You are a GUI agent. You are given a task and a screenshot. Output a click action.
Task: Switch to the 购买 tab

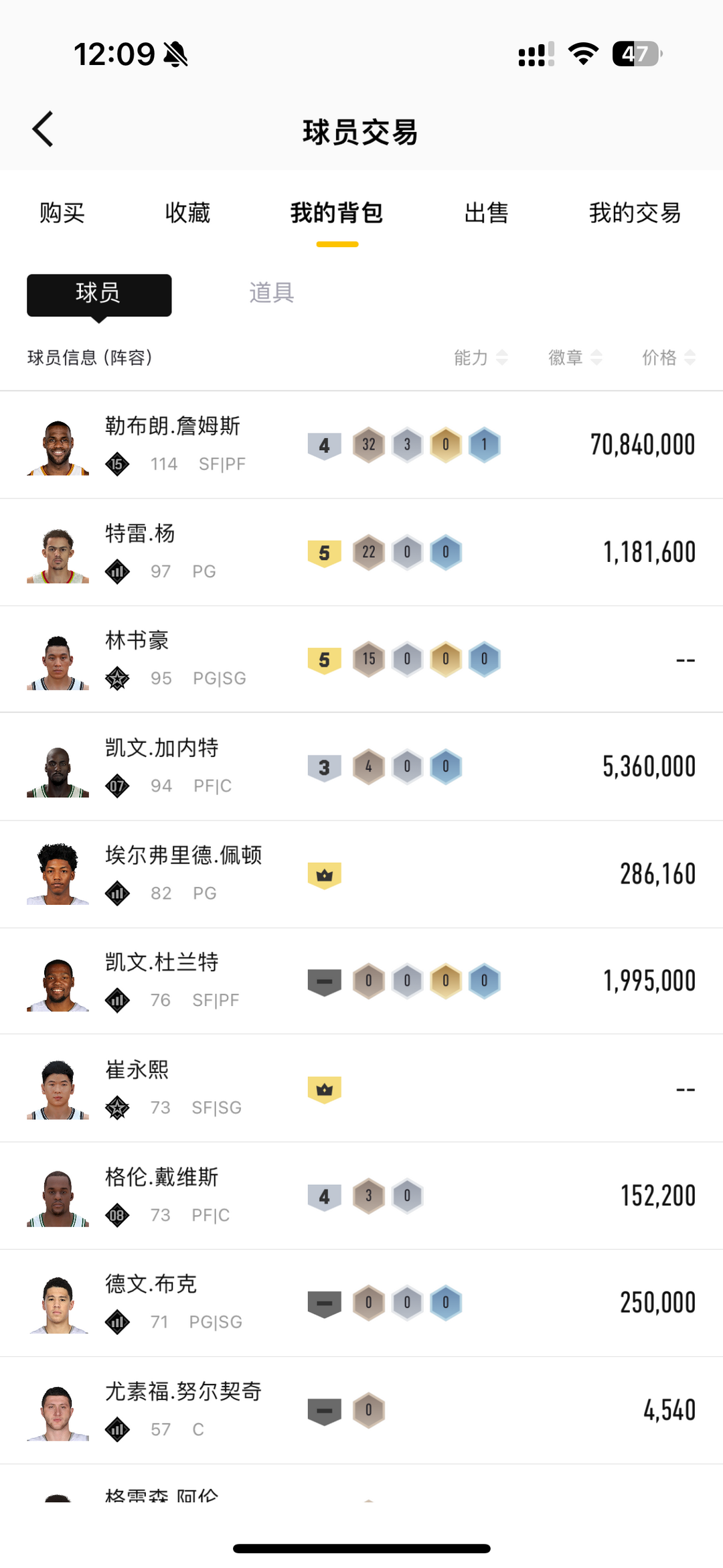coord(62,213)
